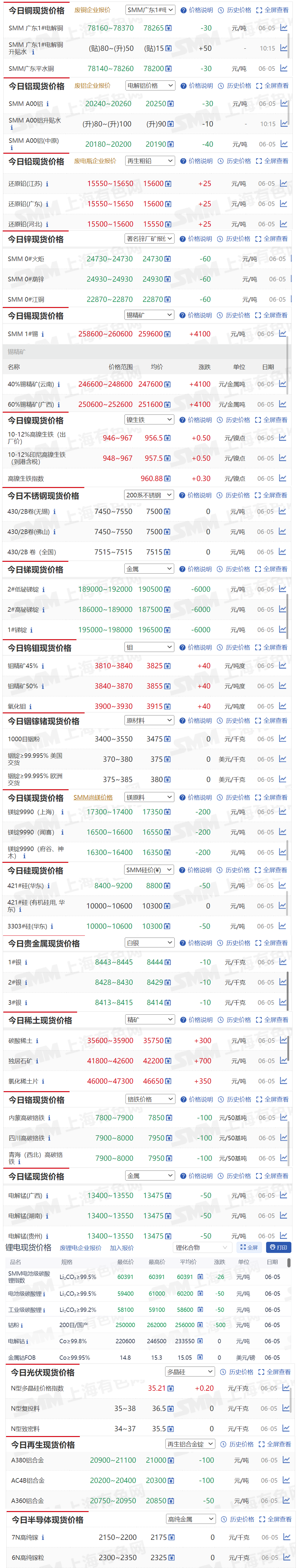This screenshot has width=297, height=1568.
Task: Open the copper section's SMM广东1#电解铜 dropdown
Action: coord(150,10)
